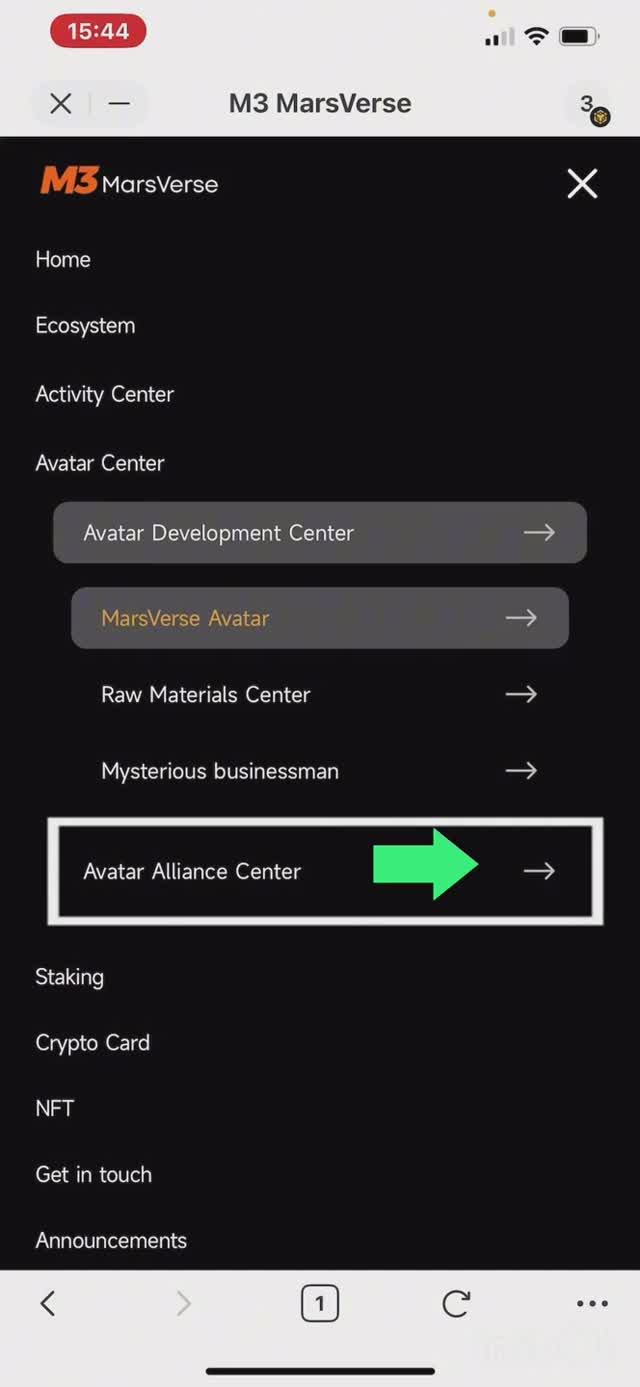
Task: Go to Staking
Action: coord(69,977)
